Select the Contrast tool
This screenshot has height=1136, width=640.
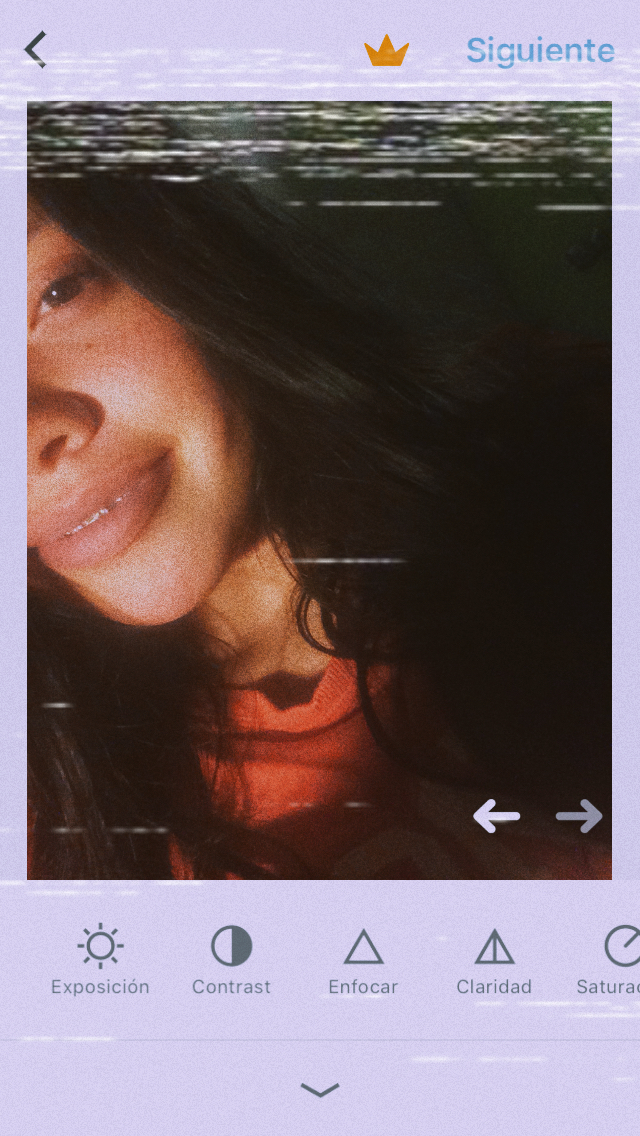[x=231, y=960]
